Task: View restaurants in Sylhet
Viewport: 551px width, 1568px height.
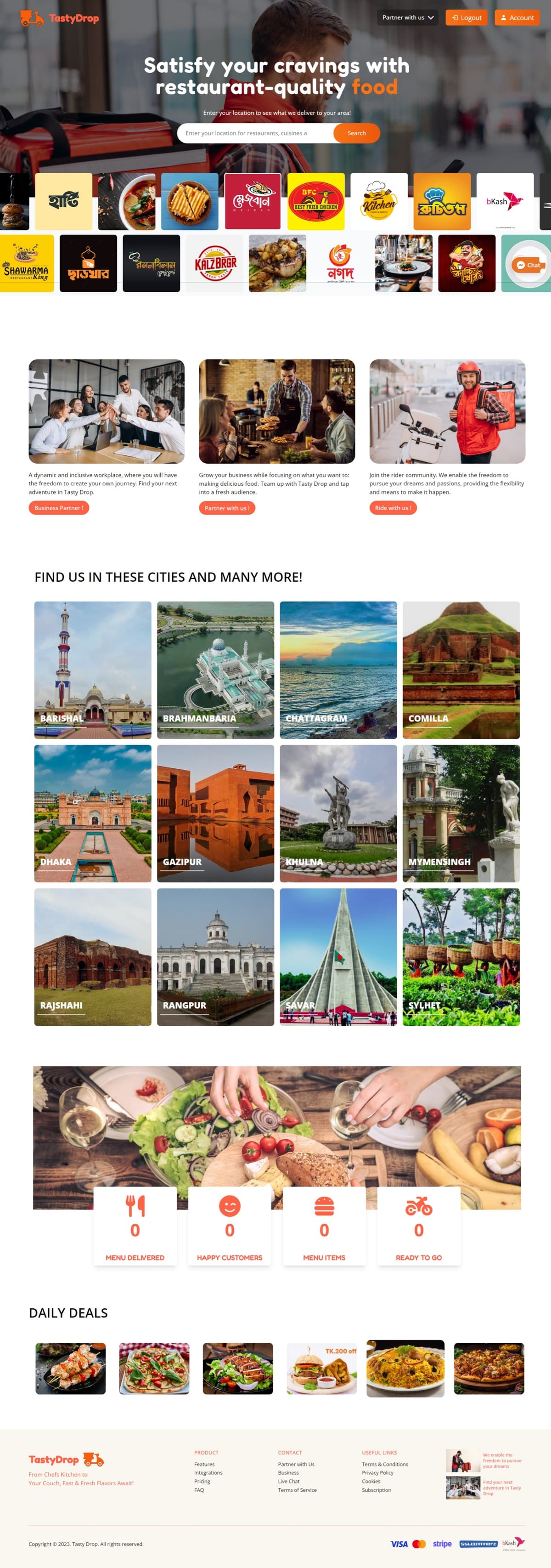Action: (x=461, y=956)
